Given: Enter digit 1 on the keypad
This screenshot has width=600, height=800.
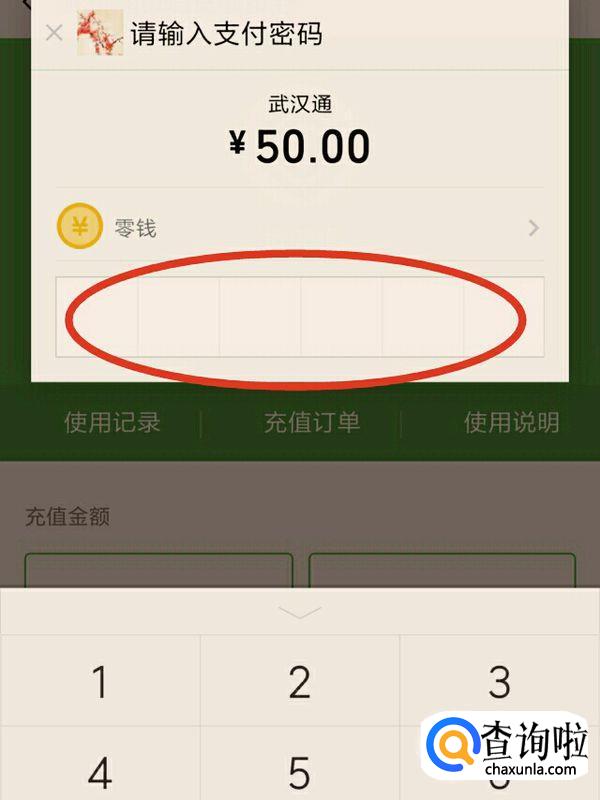Looking at the screenshot, I should [100, 682].
